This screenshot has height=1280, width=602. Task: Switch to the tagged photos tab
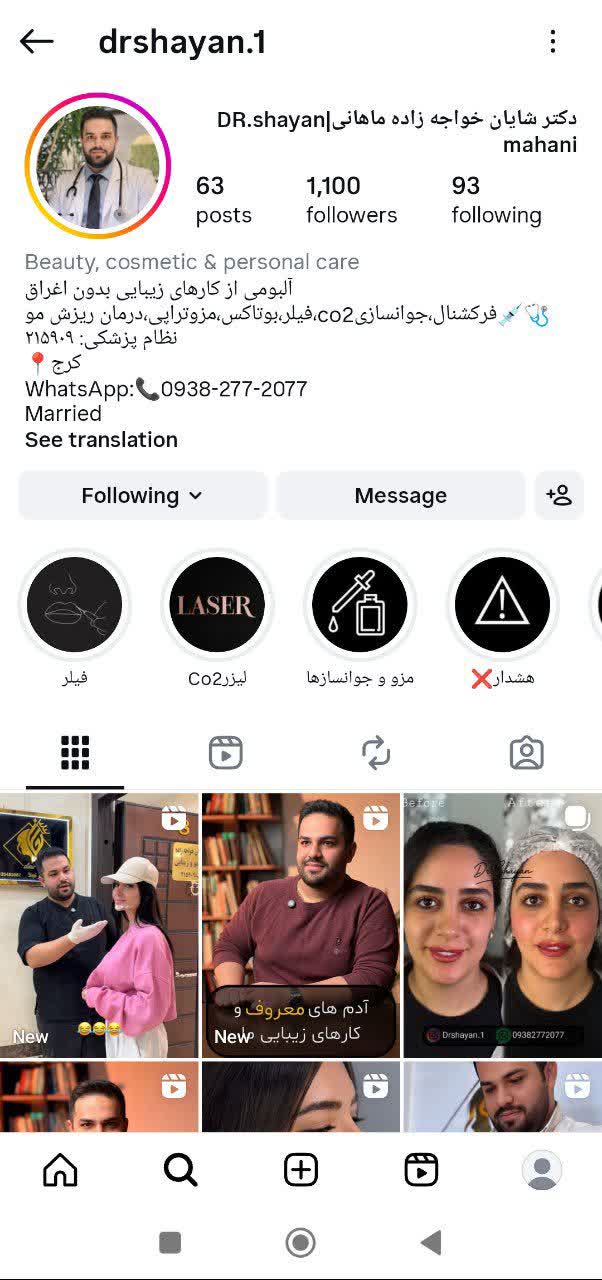pos(526,753)
